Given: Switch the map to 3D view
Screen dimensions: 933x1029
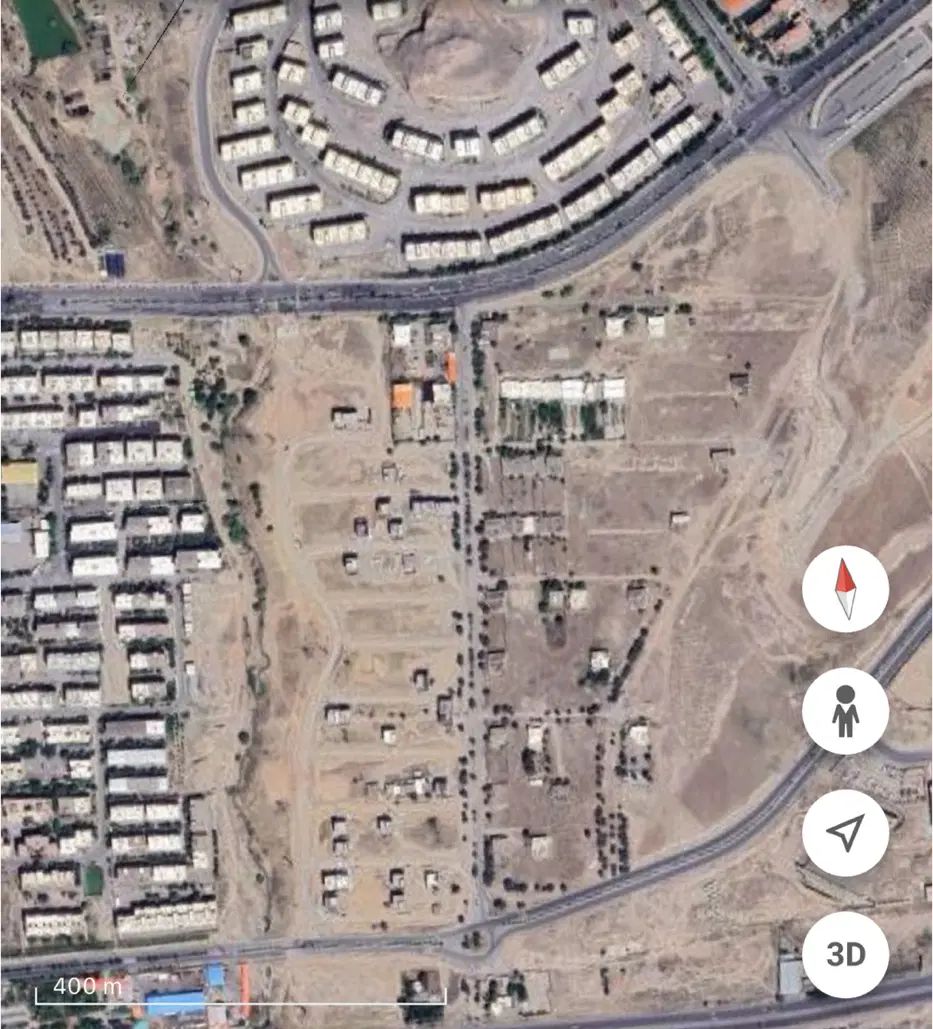Looking at the screenshot, I should click(x=845, y=955).
